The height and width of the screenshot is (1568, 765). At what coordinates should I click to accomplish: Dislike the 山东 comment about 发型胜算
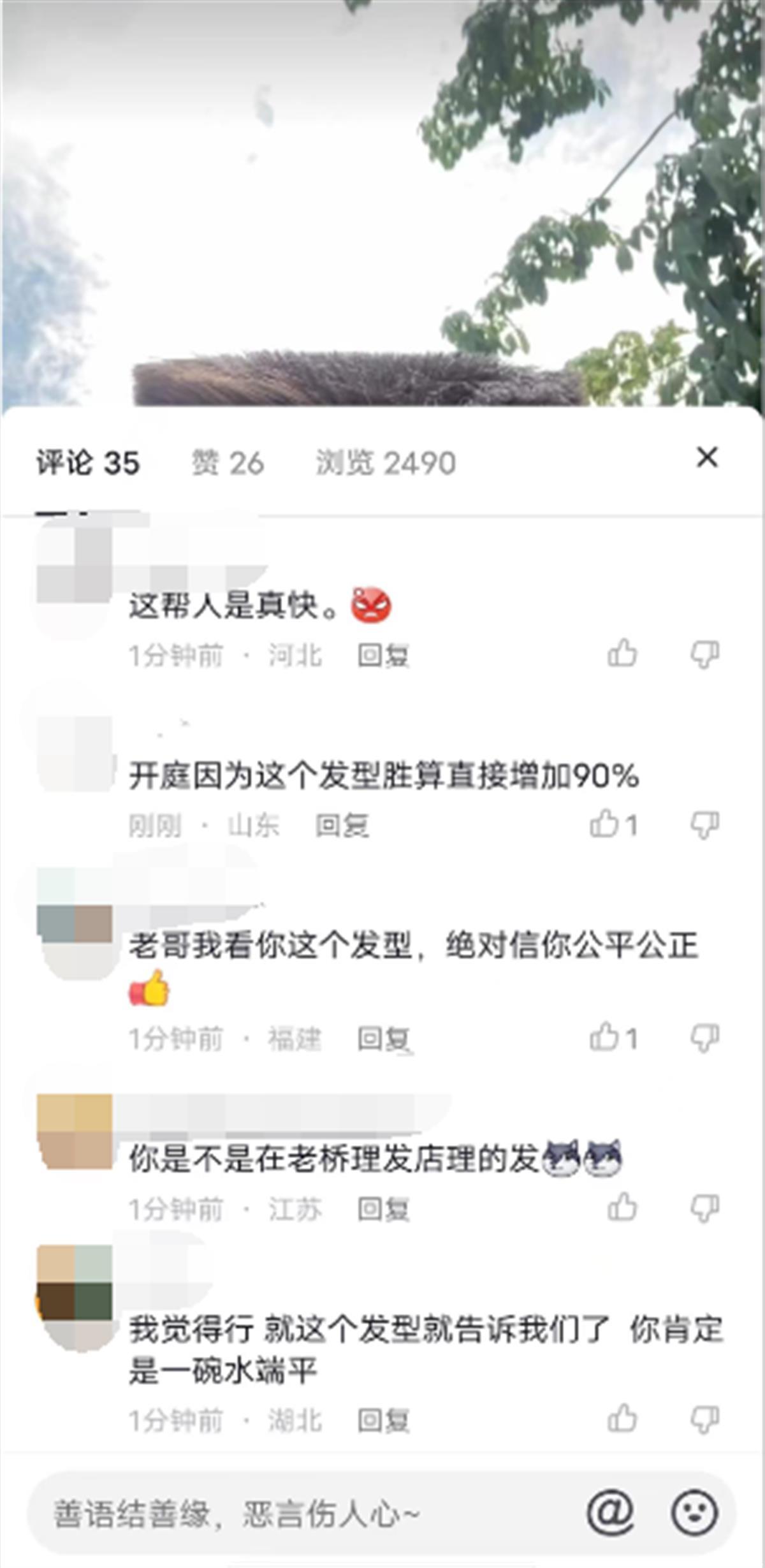tap(705, 824)
